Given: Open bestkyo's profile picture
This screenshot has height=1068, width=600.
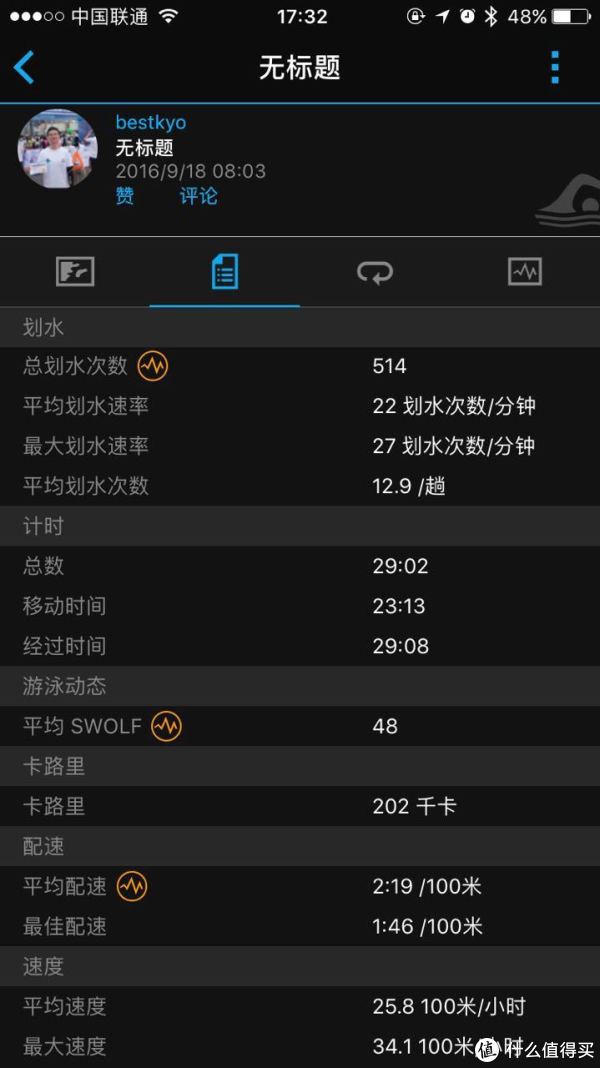Looking at the screenshot, I should tap(58, 150).
